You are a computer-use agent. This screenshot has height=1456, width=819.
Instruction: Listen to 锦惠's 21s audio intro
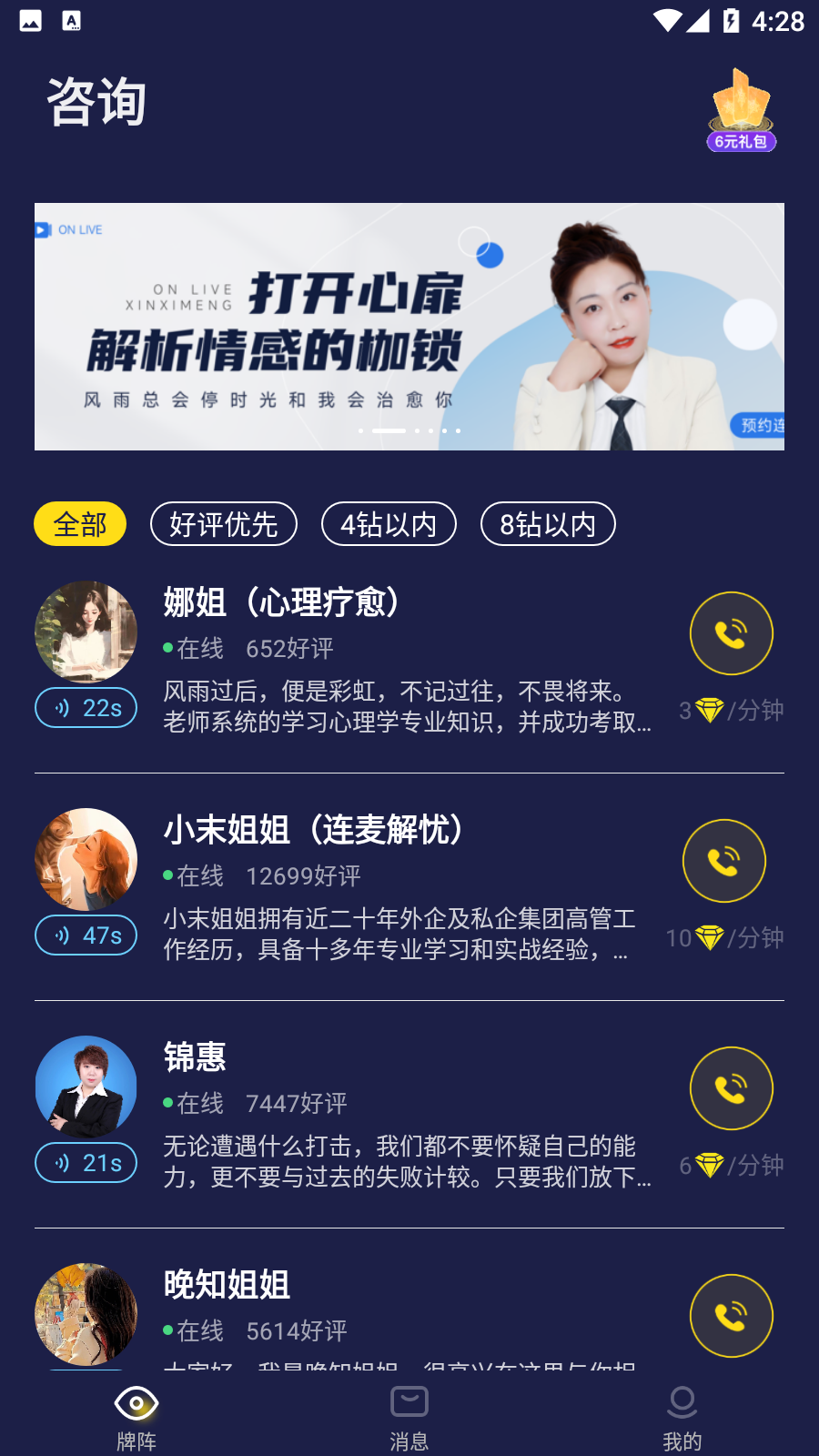(86, 1163)
